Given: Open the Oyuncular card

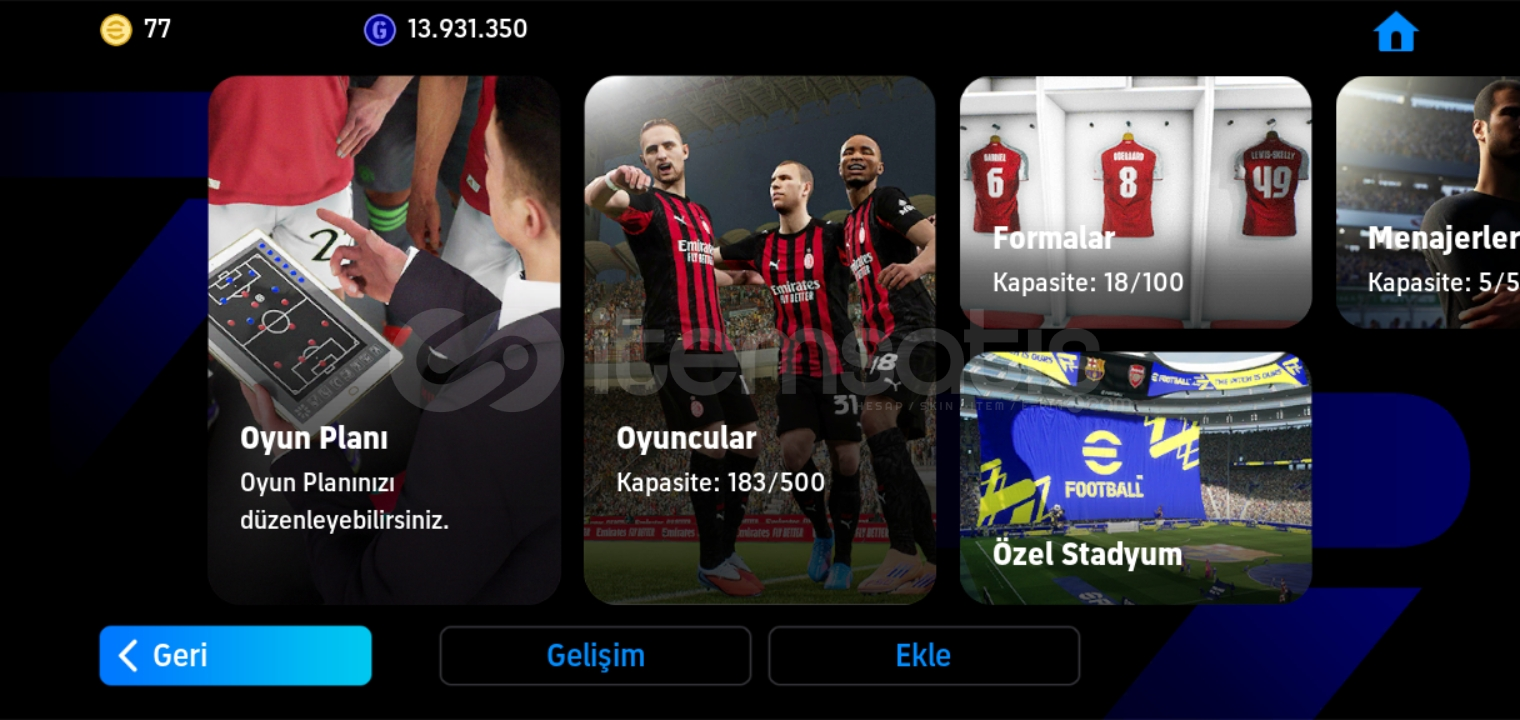Looking at the screenshot, I should [759, 340].
